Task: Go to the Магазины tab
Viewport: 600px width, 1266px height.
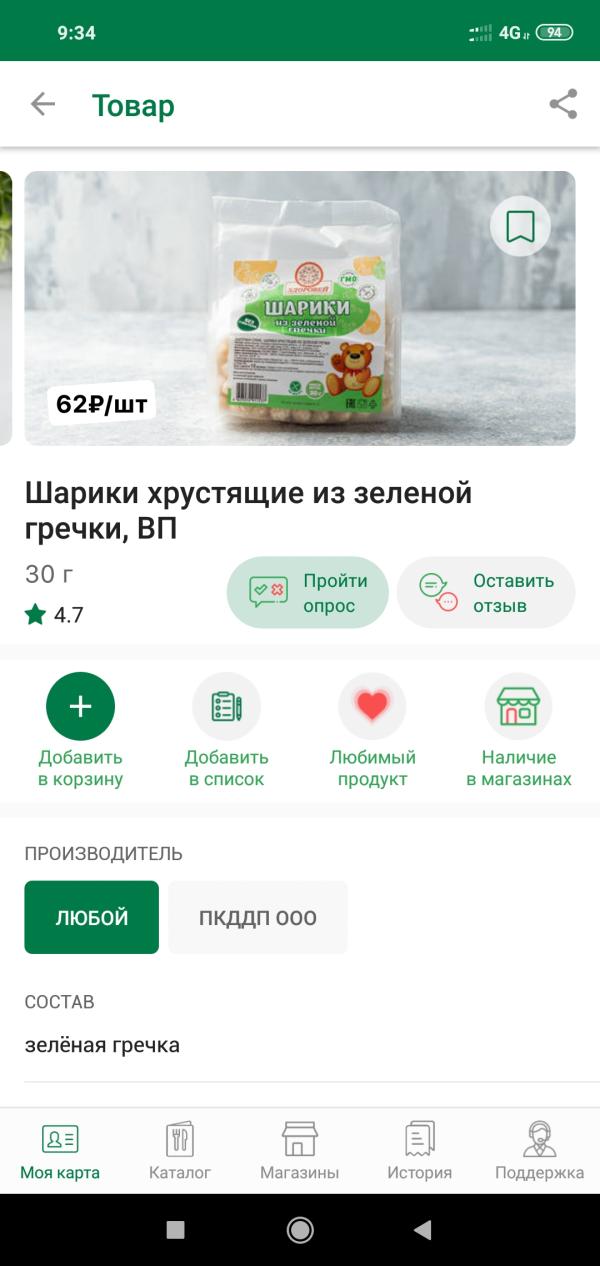Action: [300, 1150]
